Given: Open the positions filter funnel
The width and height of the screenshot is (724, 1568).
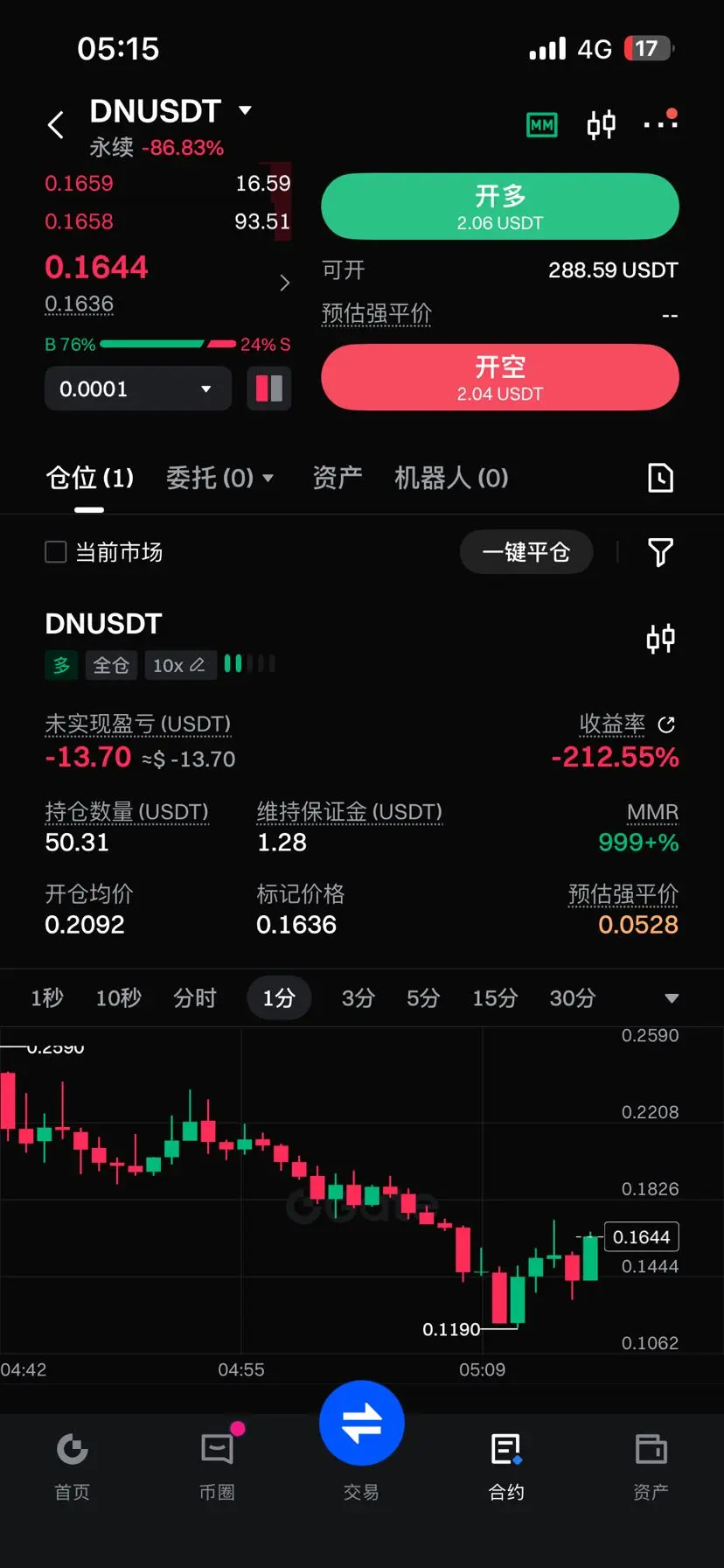Looking at the screenshot, I should 660,552.
